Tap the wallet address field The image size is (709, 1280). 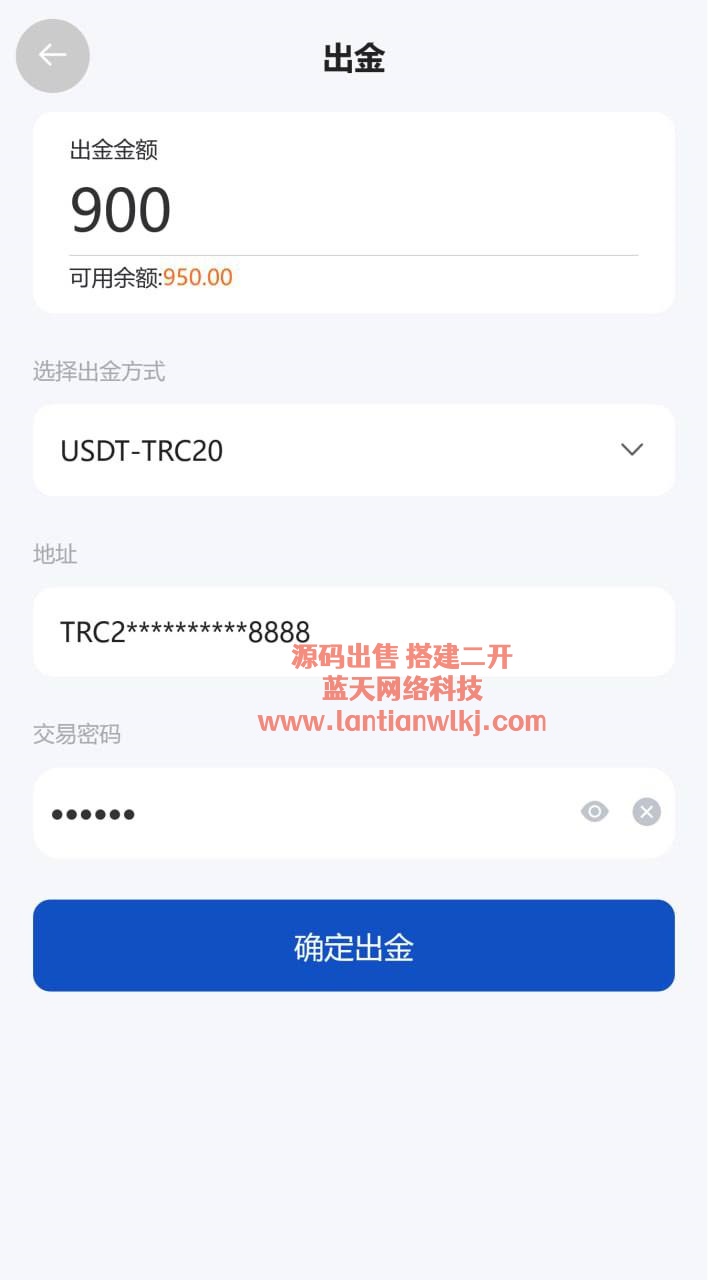353,631
